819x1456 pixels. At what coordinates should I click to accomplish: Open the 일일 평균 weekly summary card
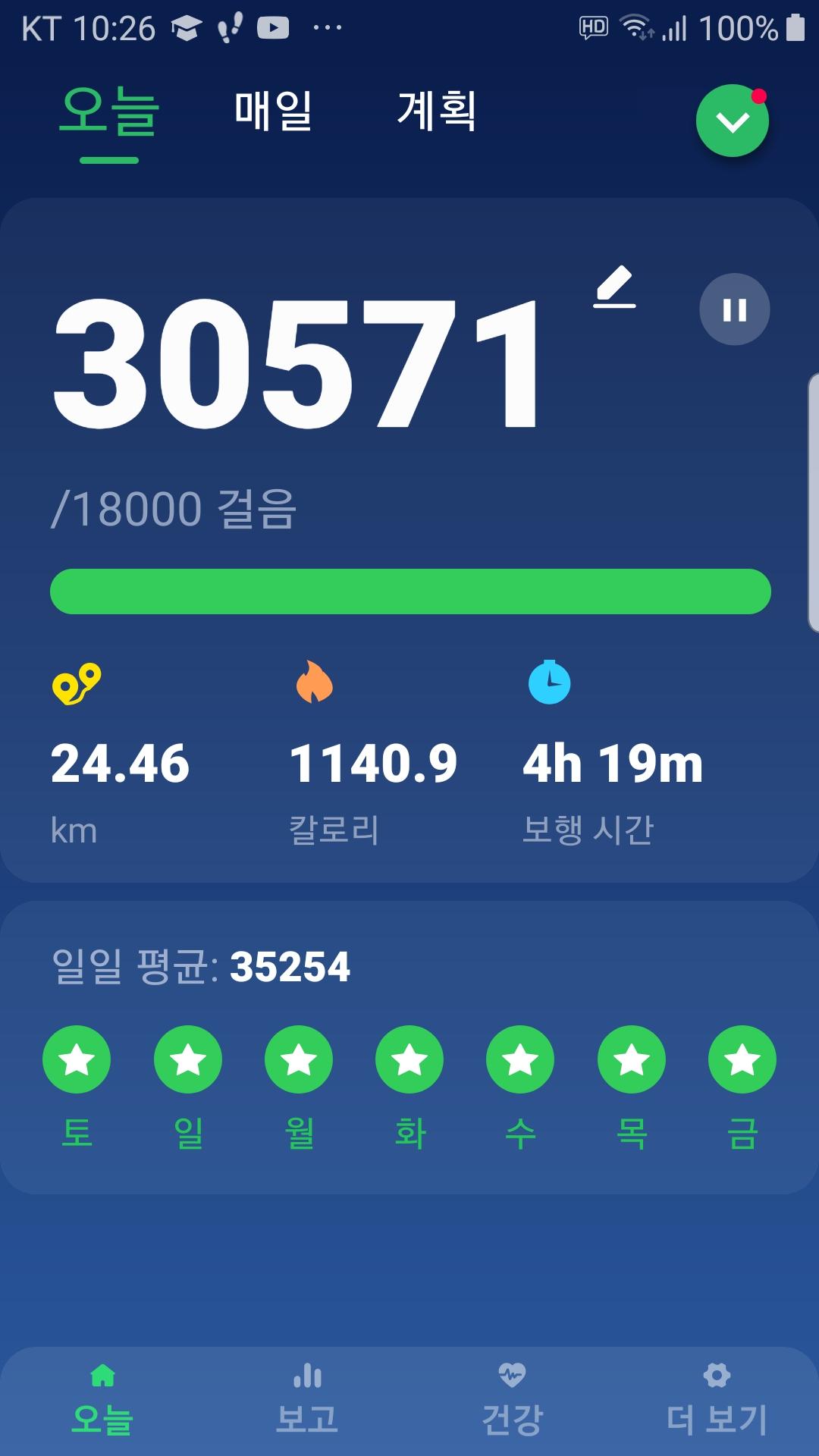[409, 1046]
